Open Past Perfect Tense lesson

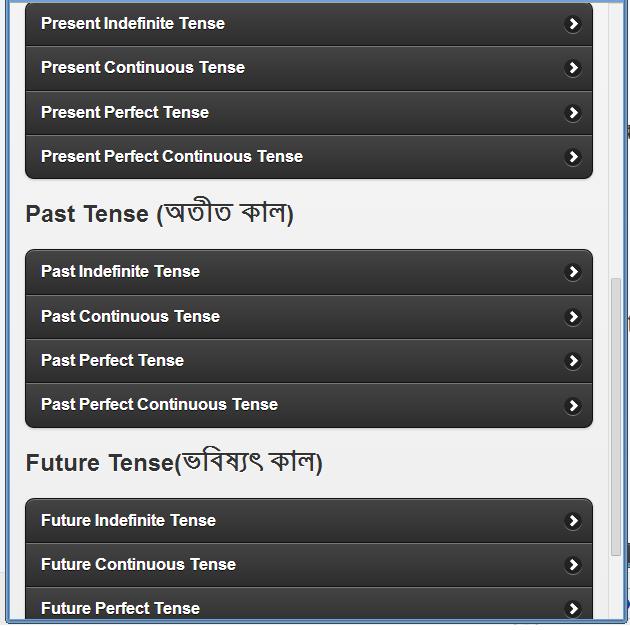(308, 361)
